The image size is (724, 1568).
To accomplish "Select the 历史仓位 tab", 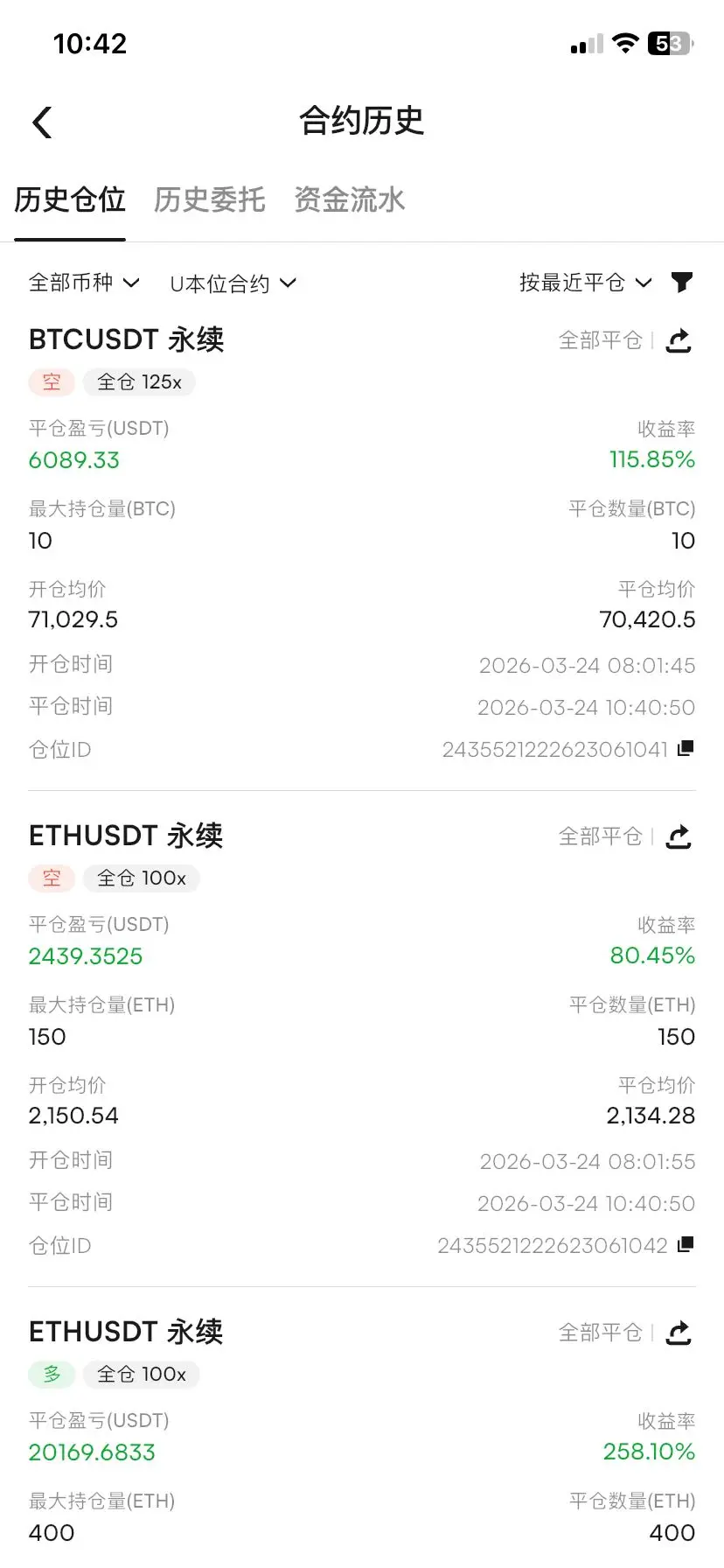I will (x=70, y=199).
